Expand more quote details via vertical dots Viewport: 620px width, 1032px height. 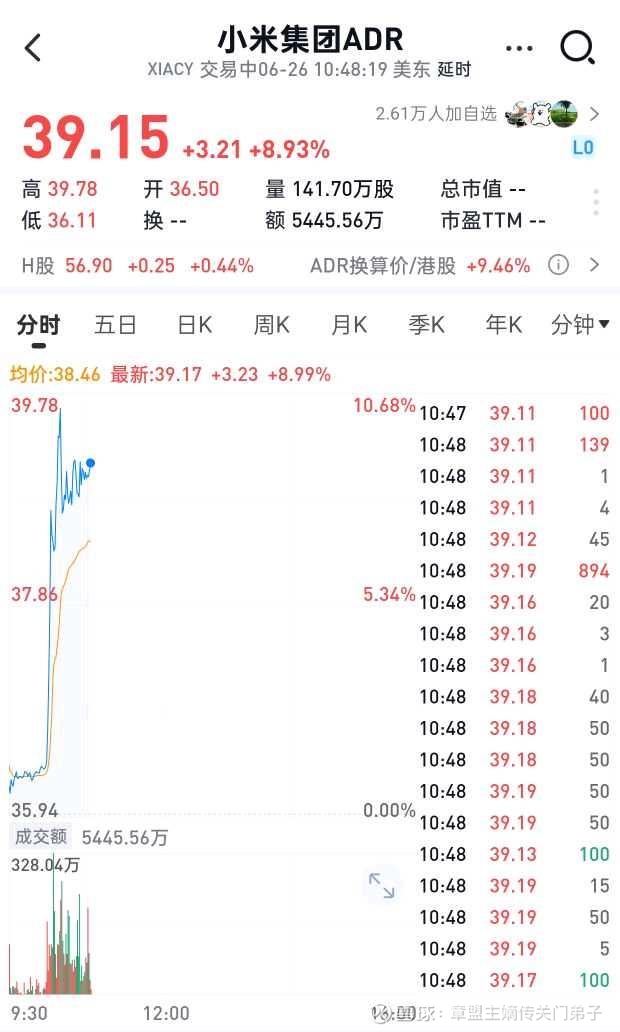pos(596,202)
